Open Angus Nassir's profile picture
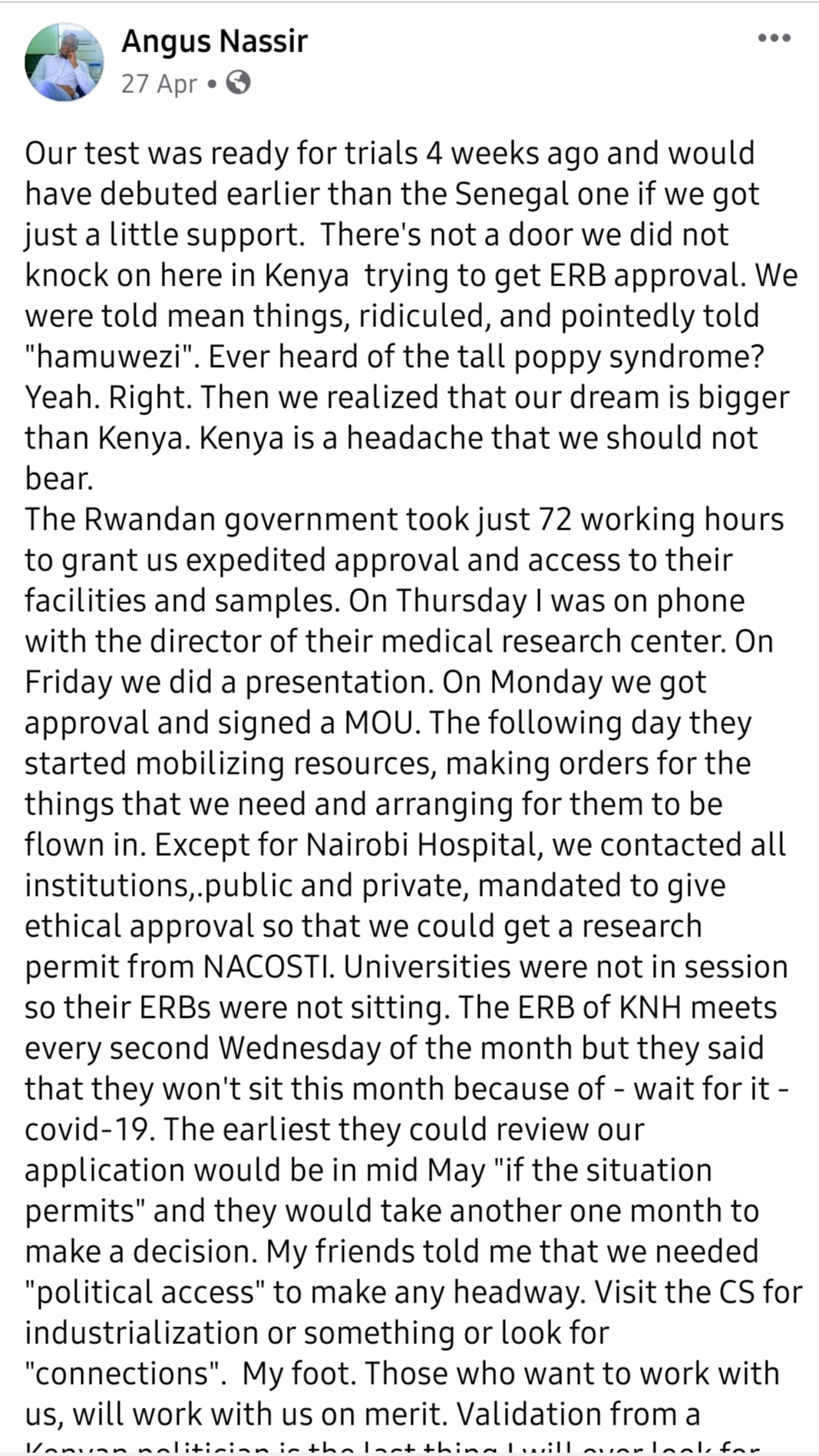 64,62
